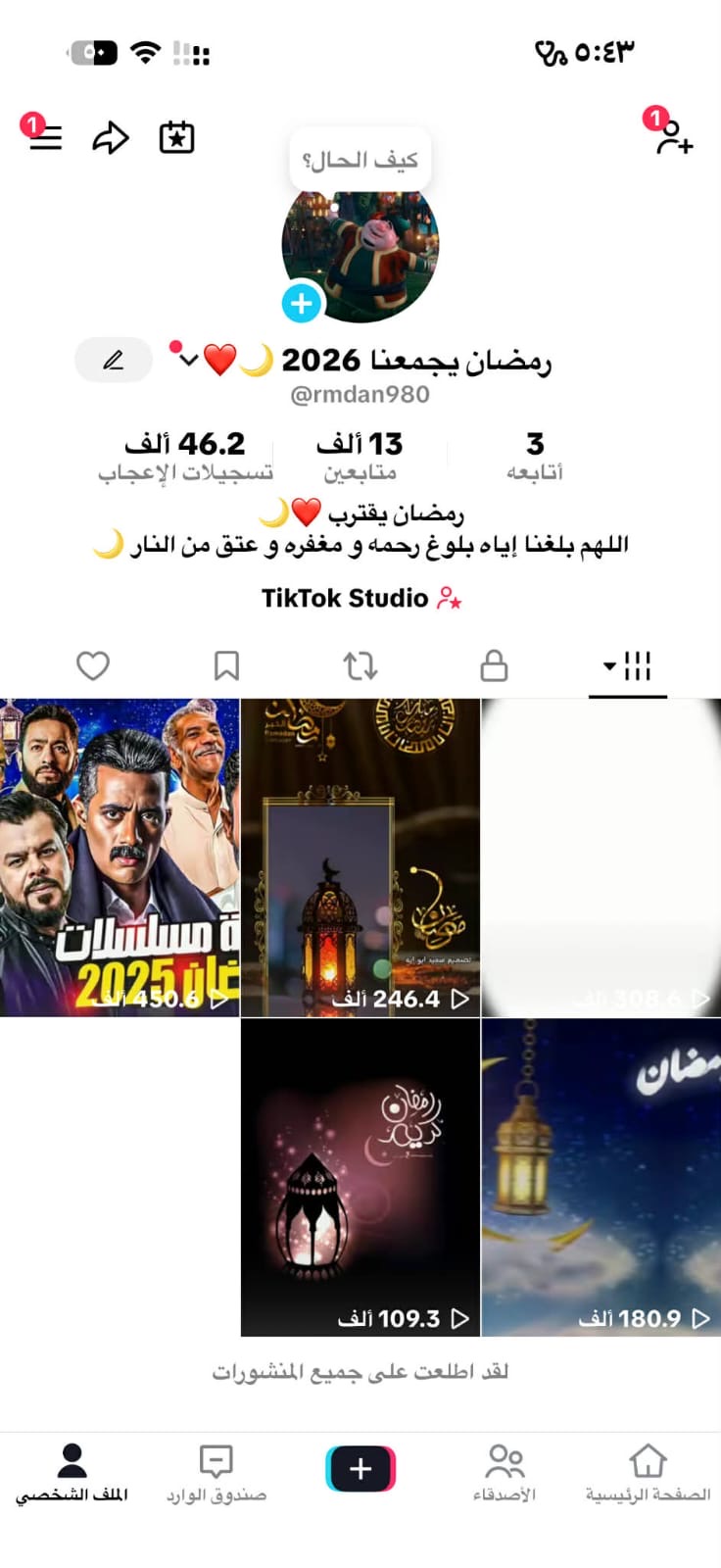Tap the blue plus on the avatar

click(302, 304)
